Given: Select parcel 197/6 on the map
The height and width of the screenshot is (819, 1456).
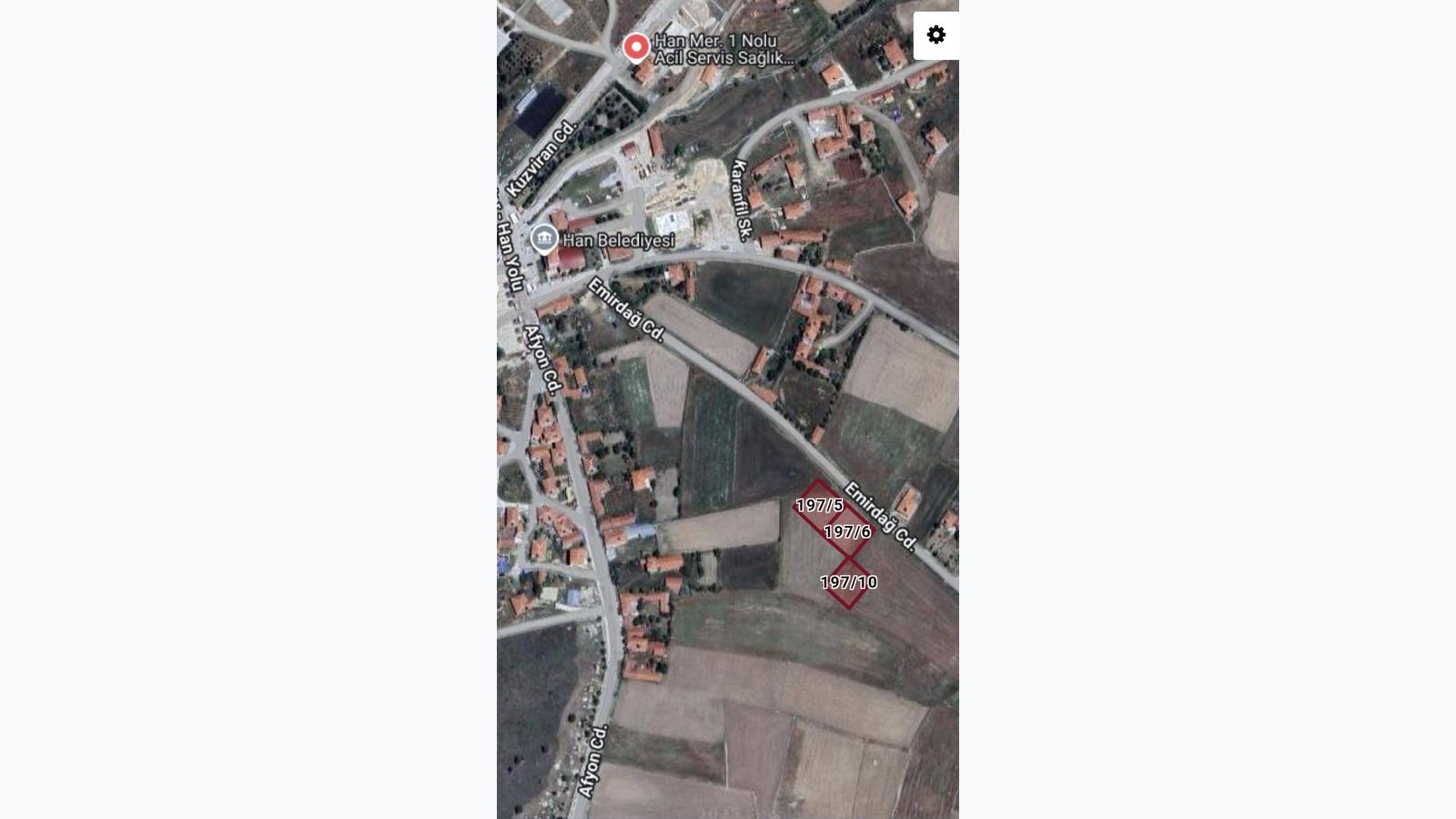Looking at the screenshot, I should [848, 531].
